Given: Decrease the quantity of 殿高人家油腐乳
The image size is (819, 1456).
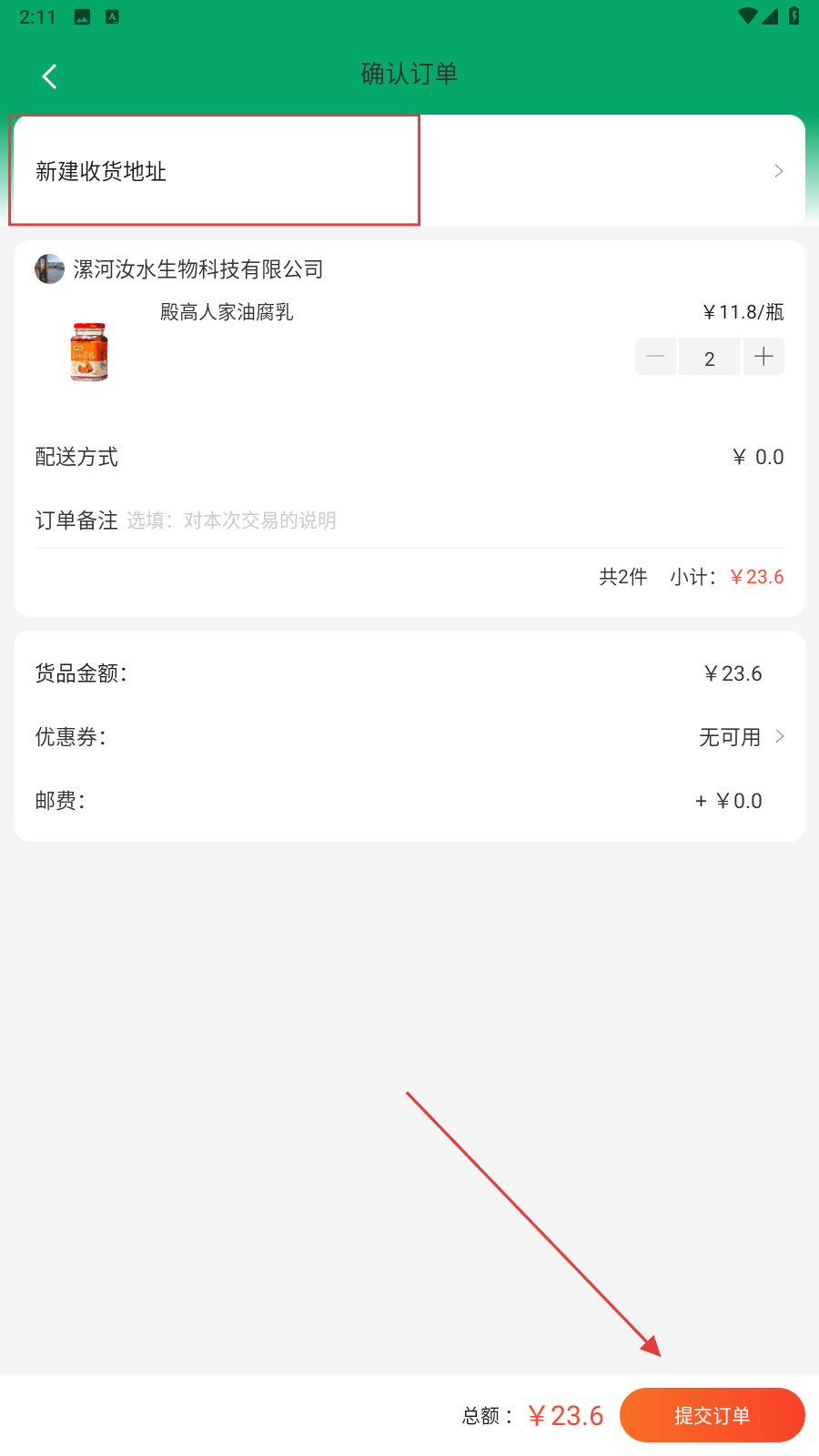Looking at the screenshot, I should [655, 357].
